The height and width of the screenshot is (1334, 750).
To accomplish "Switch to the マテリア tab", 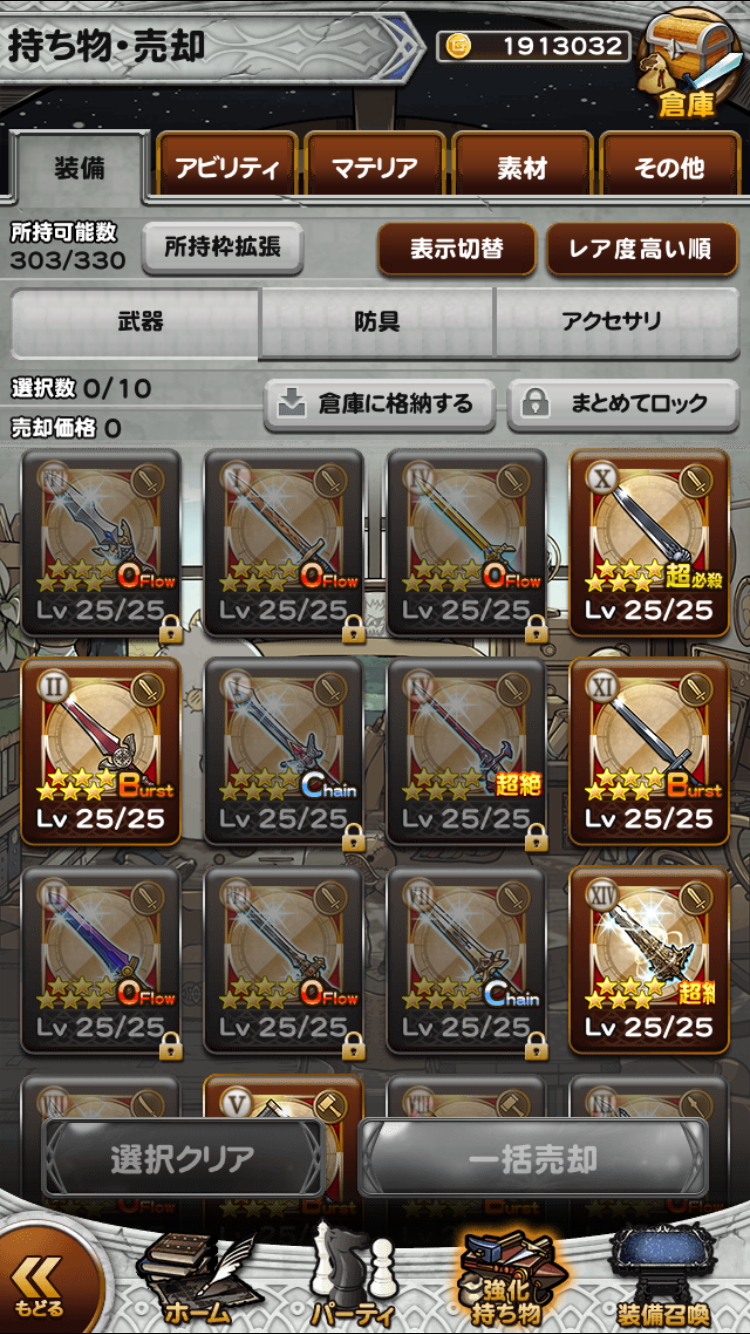I will click(375, 167).
